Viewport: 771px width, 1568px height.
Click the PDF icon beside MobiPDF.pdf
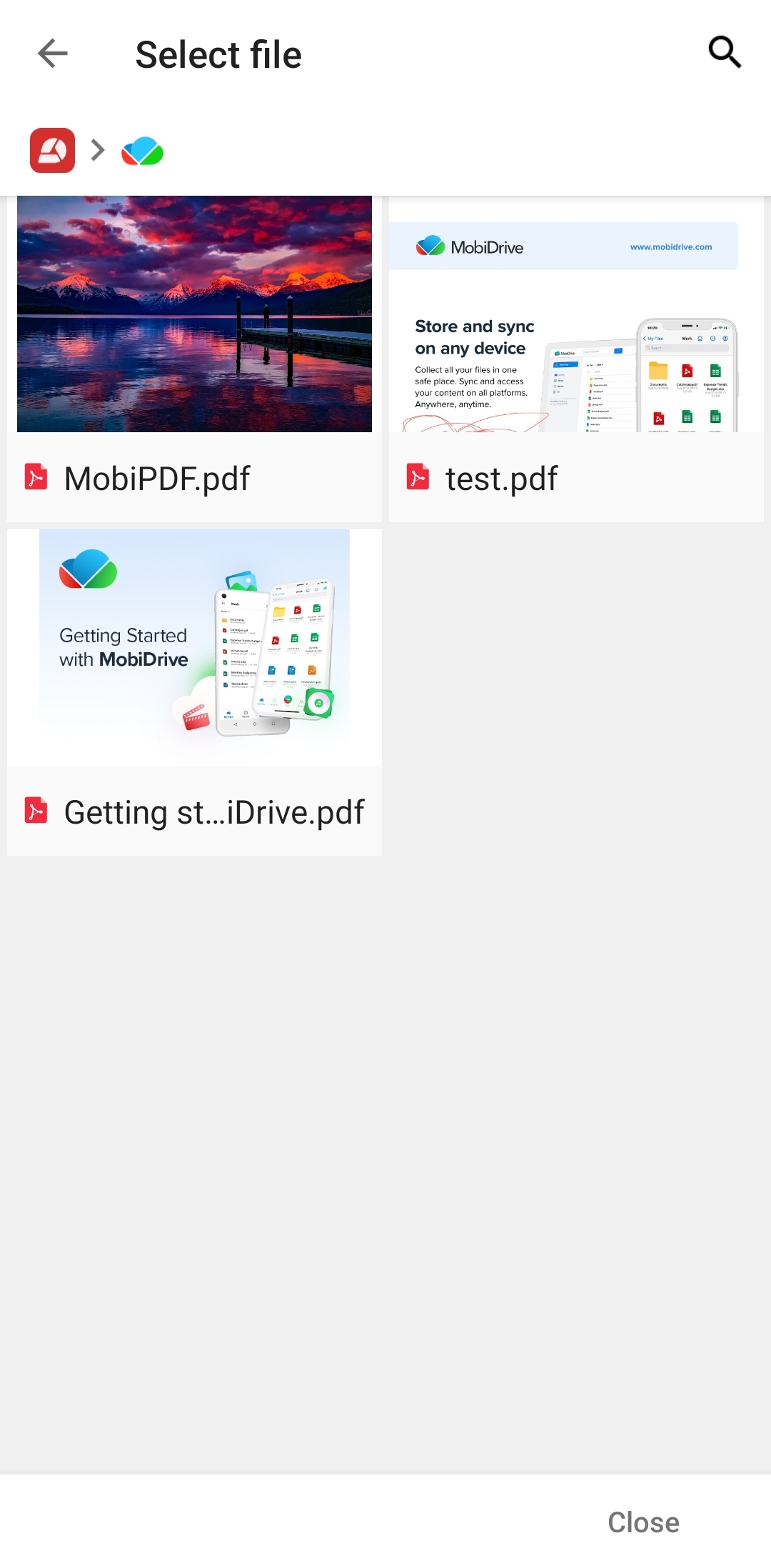point(37,477)
